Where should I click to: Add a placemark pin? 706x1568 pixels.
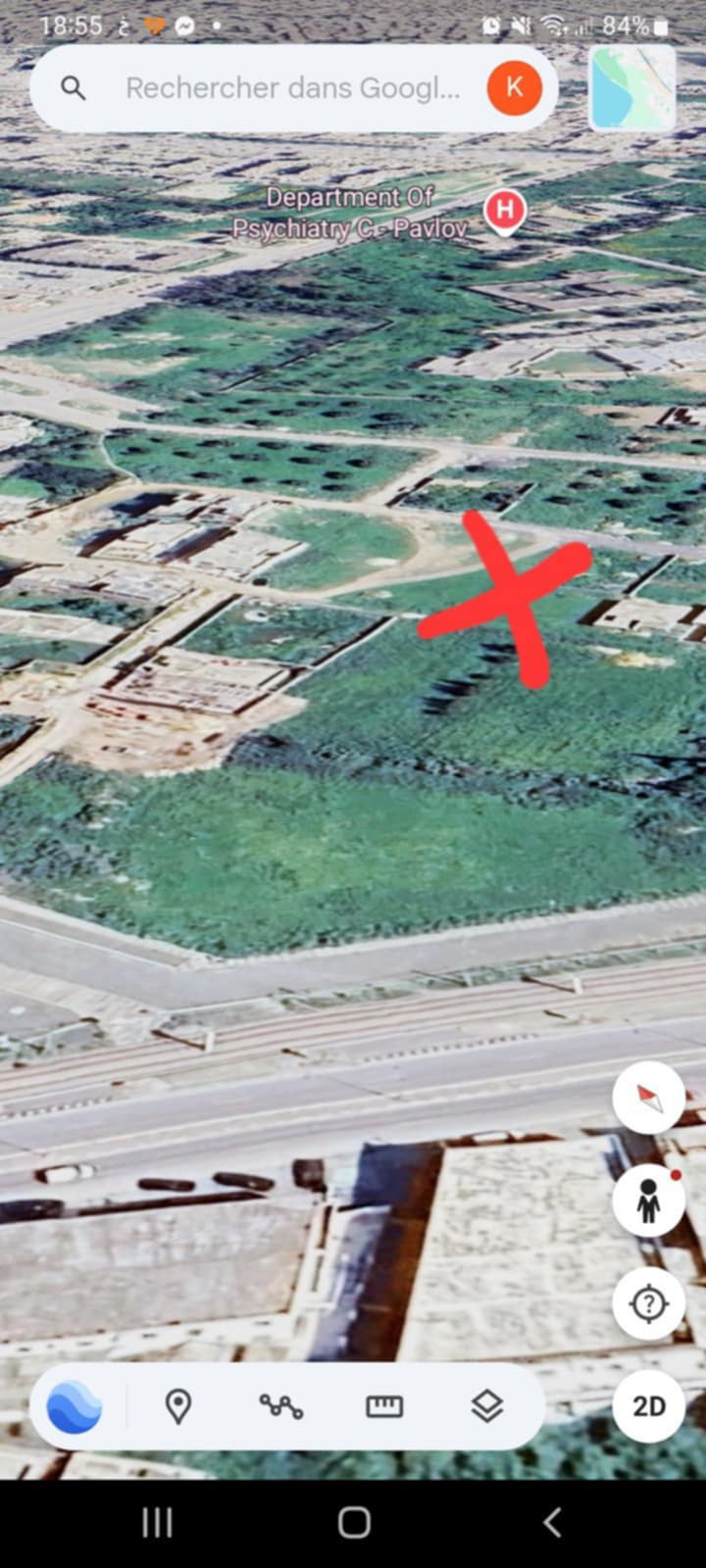pos(177,1406)
